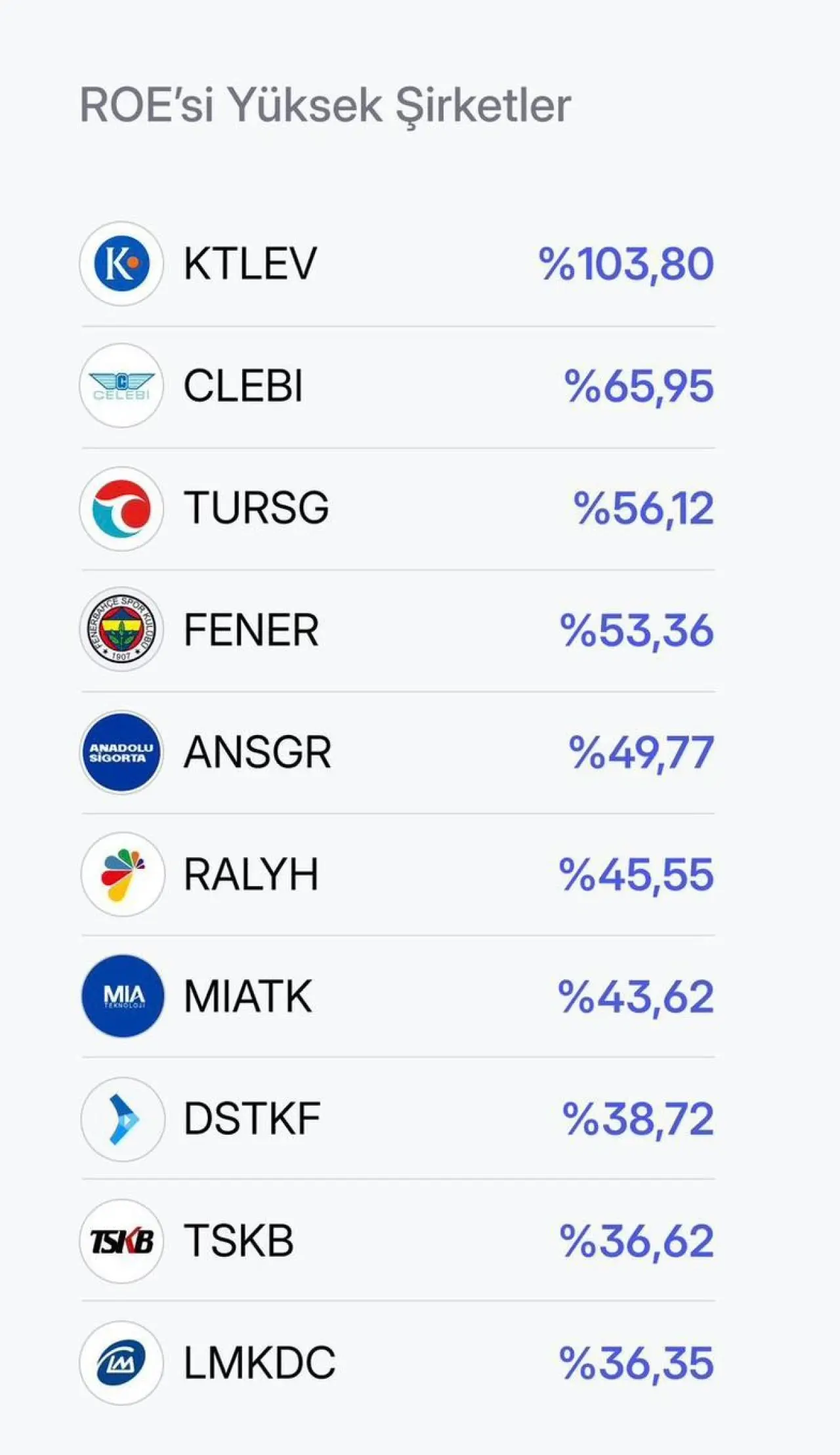The width and height of the screenshot is (840, 1455).
Task: Open the FENER row
Action: point(251,630)
